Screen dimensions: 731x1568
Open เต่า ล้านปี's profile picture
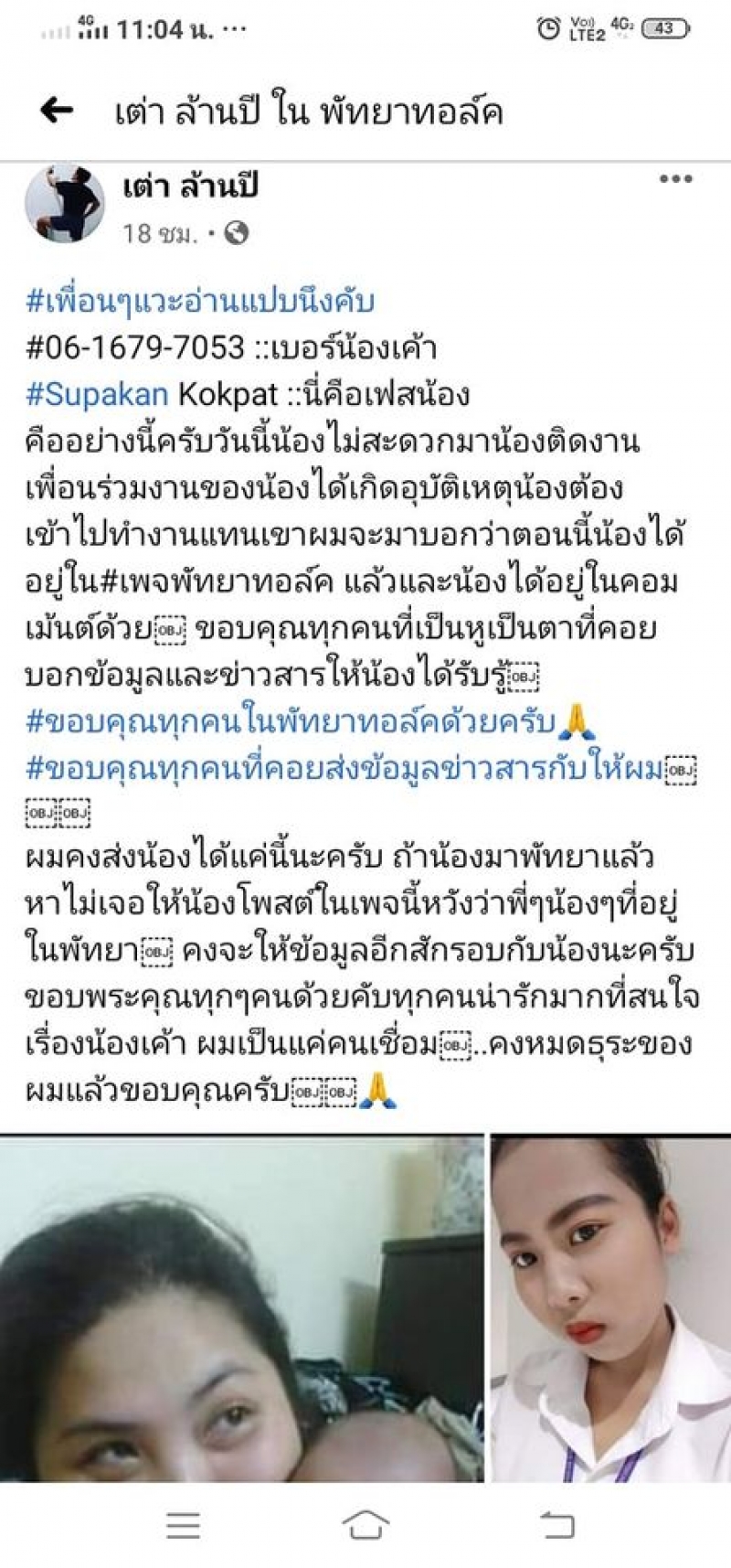(x=64, y=203)
